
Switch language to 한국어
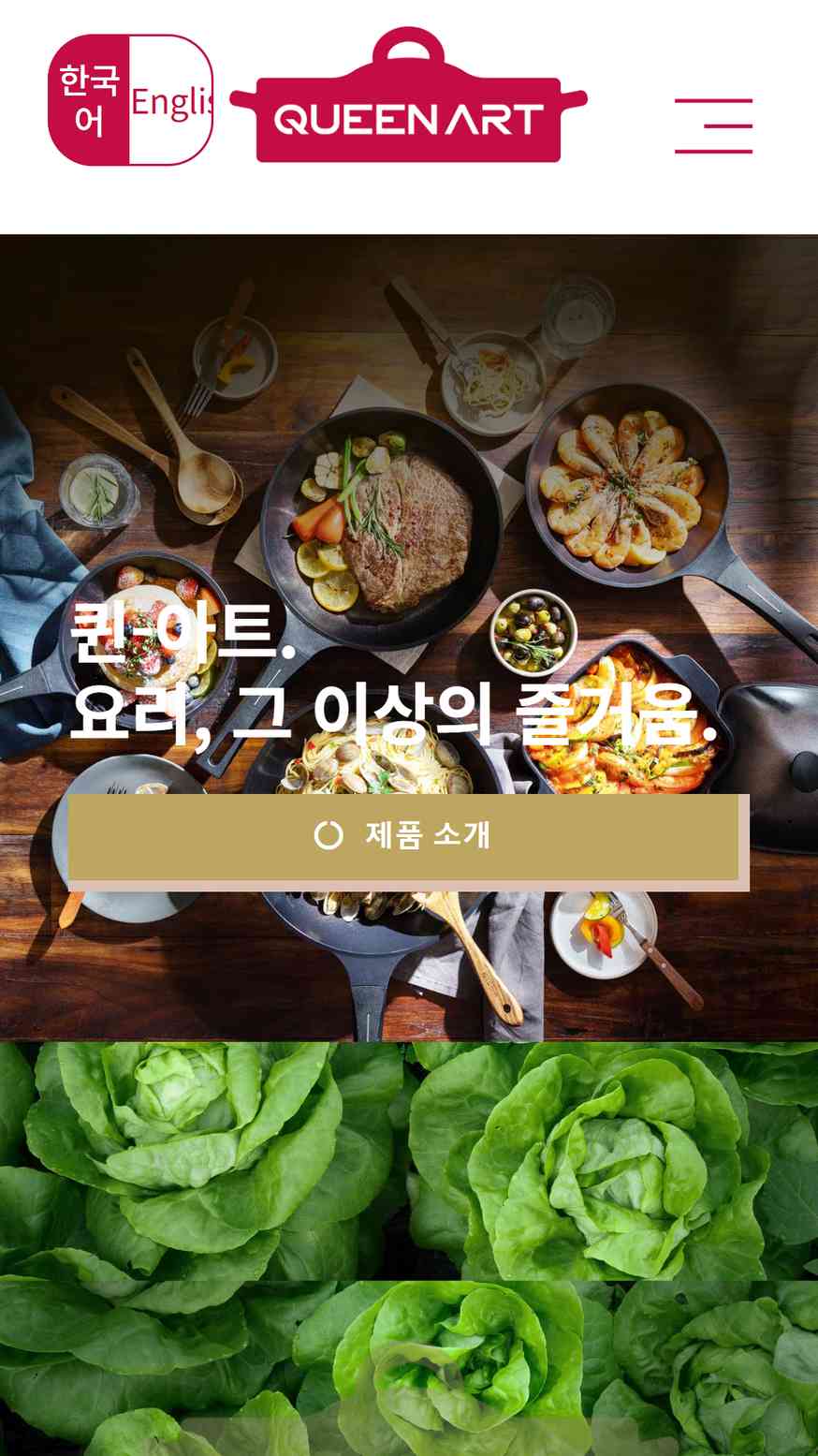(89, 100)
